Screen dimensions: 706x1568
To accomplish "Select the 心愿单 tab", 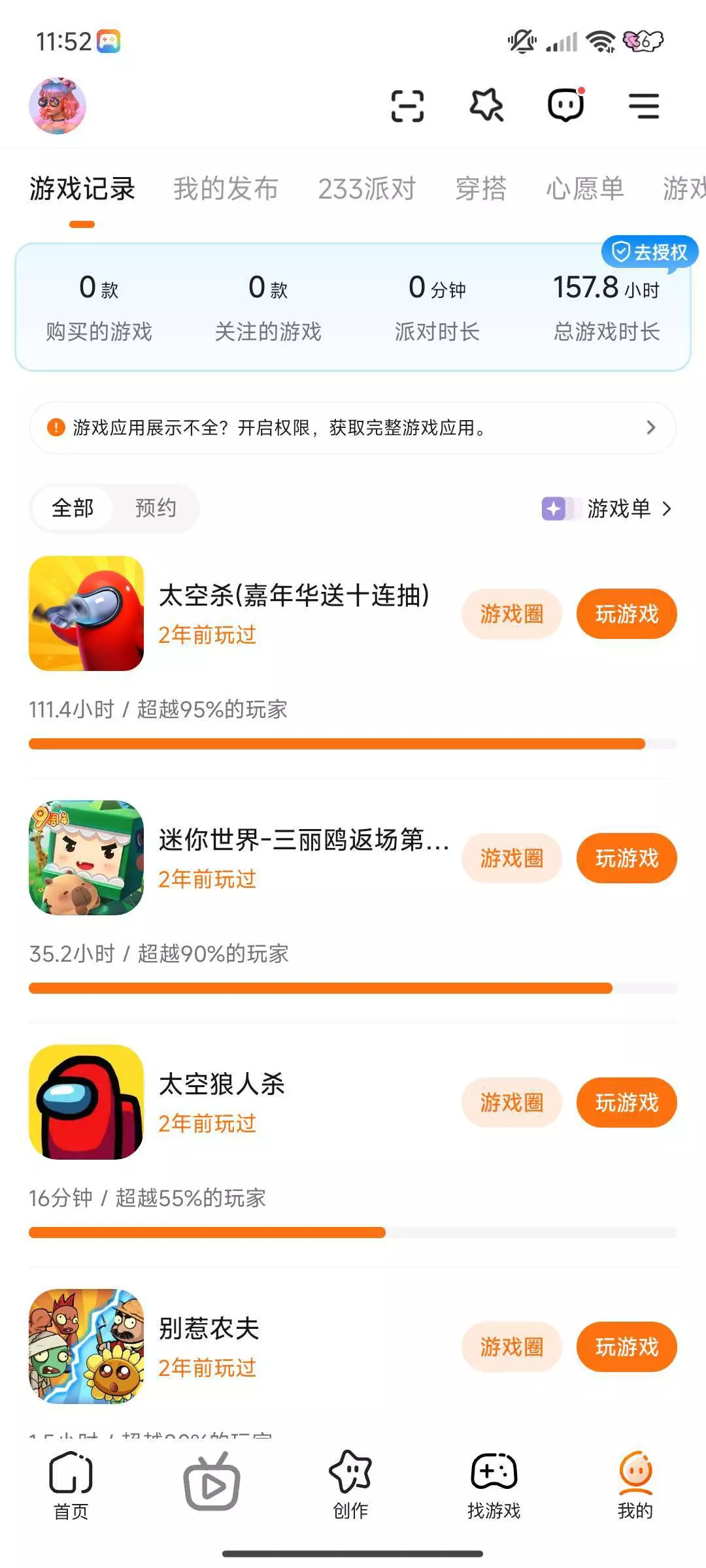I will pyautogui.click(x=584, y=189).
